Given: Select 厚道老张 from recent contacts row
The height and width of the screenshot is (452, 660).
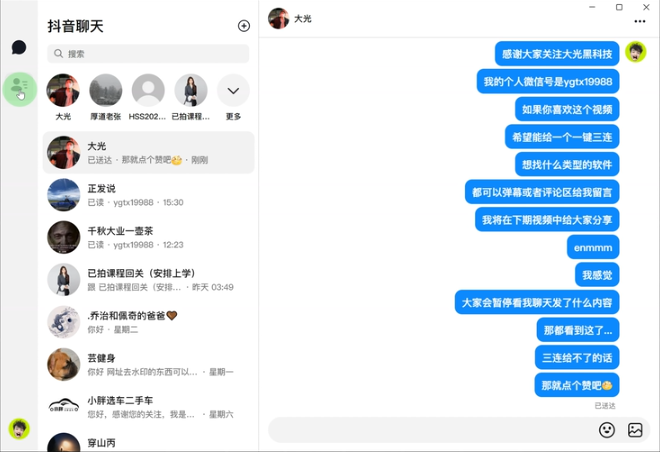Looking at the screenshot, I should click(106, 91).
